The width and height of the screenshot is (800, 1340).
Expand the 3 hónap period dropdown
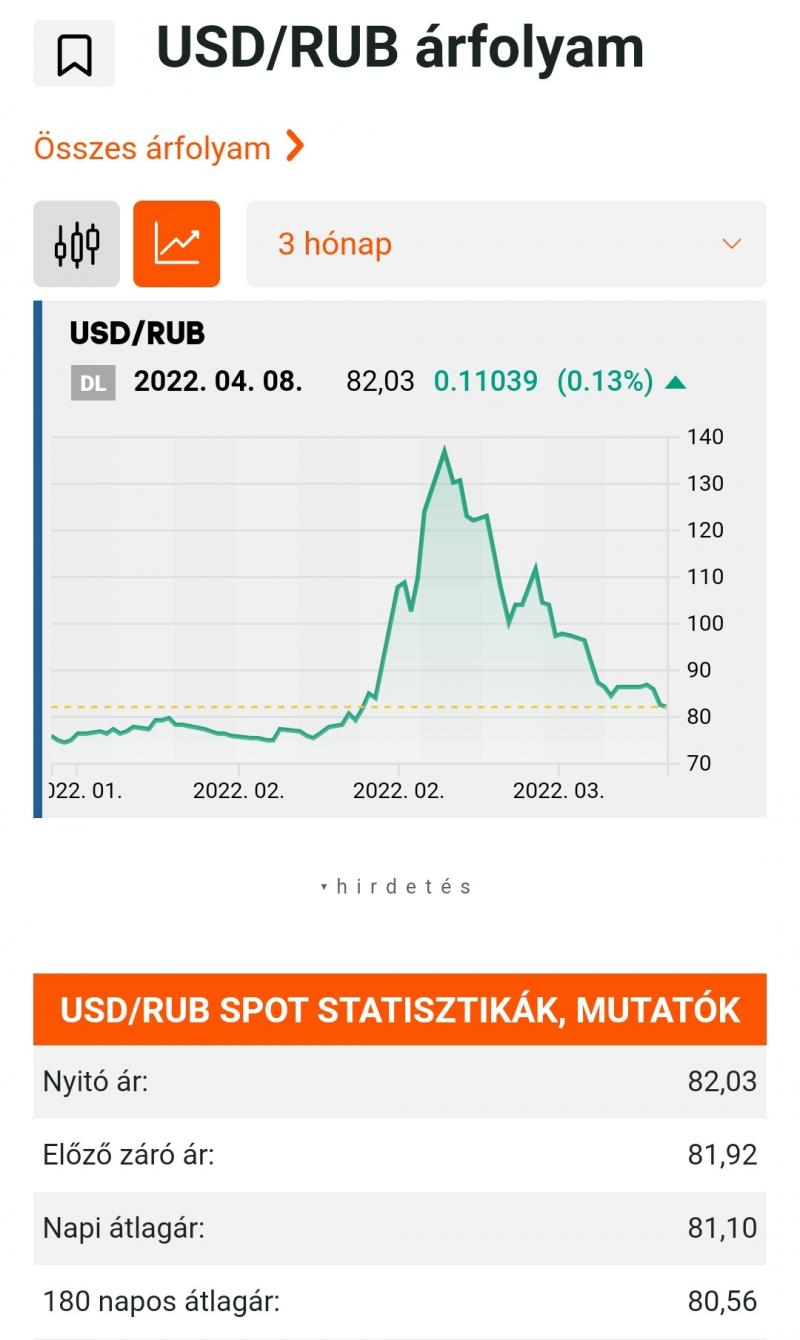click(x=506, y=244)
